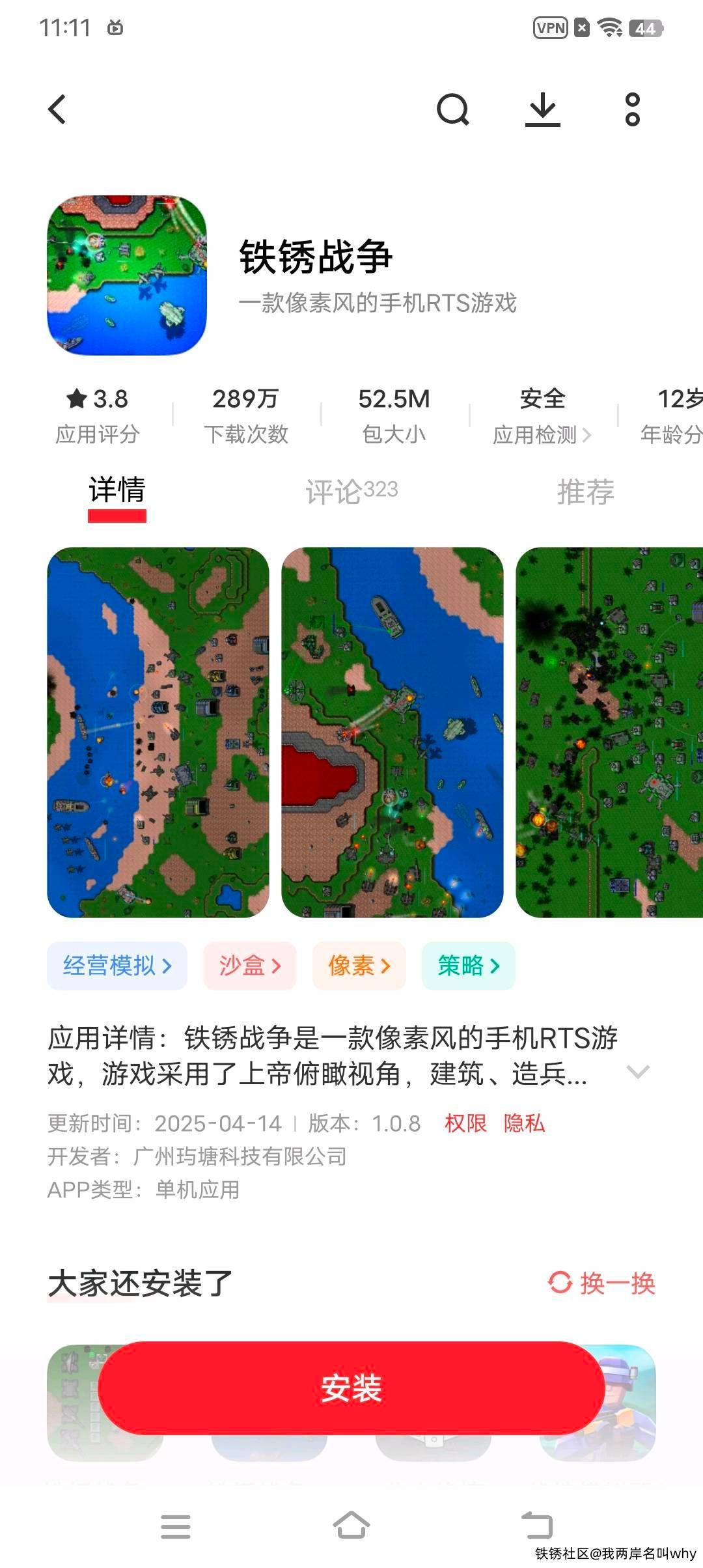The width and height of the screenshot is (703, 1568).
Task: Open the three-dot overflow menu
Action: [632, 109]
